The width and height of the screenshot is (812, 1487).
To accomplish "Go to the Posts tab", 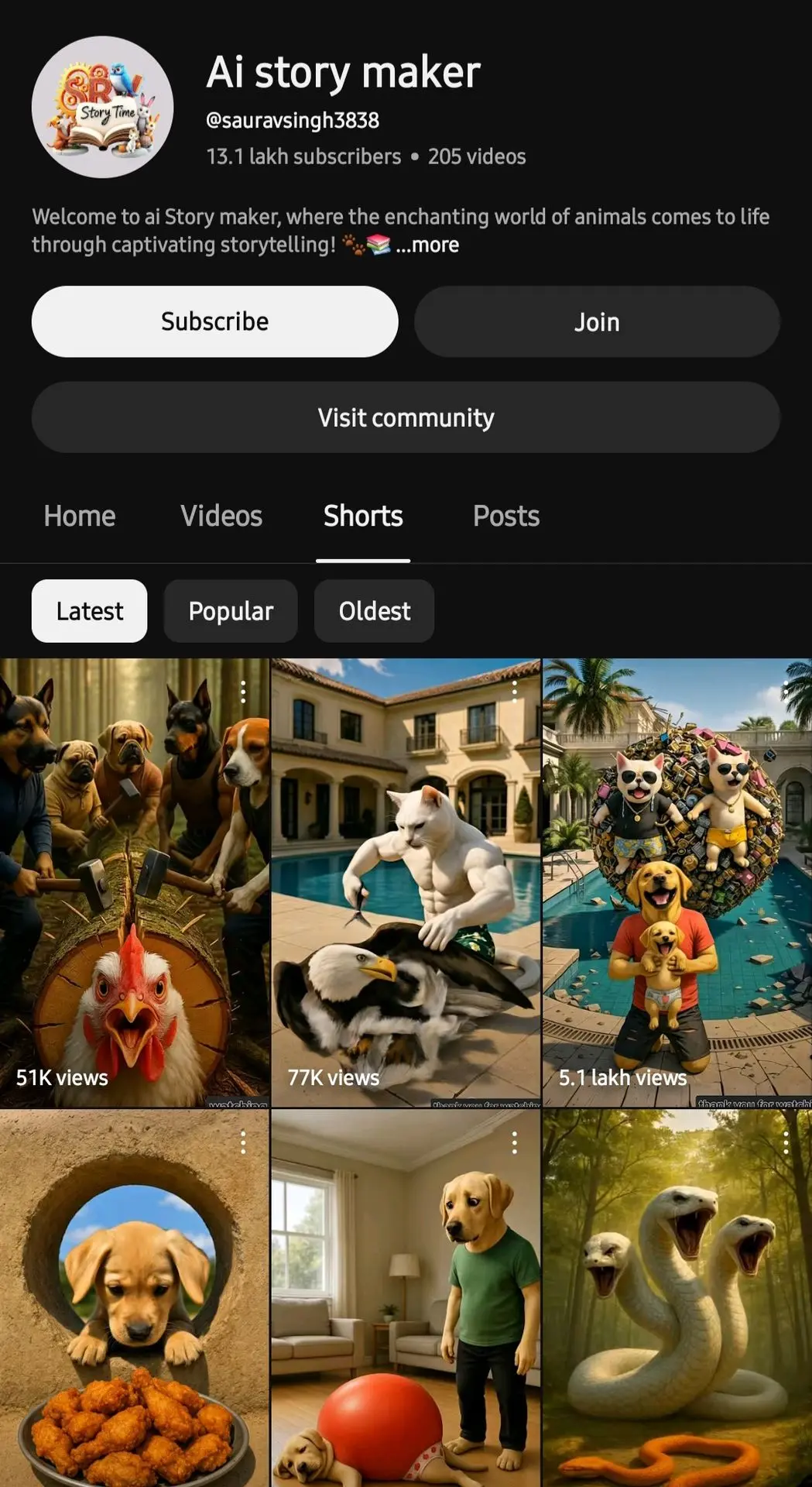I will pos(506,516).
